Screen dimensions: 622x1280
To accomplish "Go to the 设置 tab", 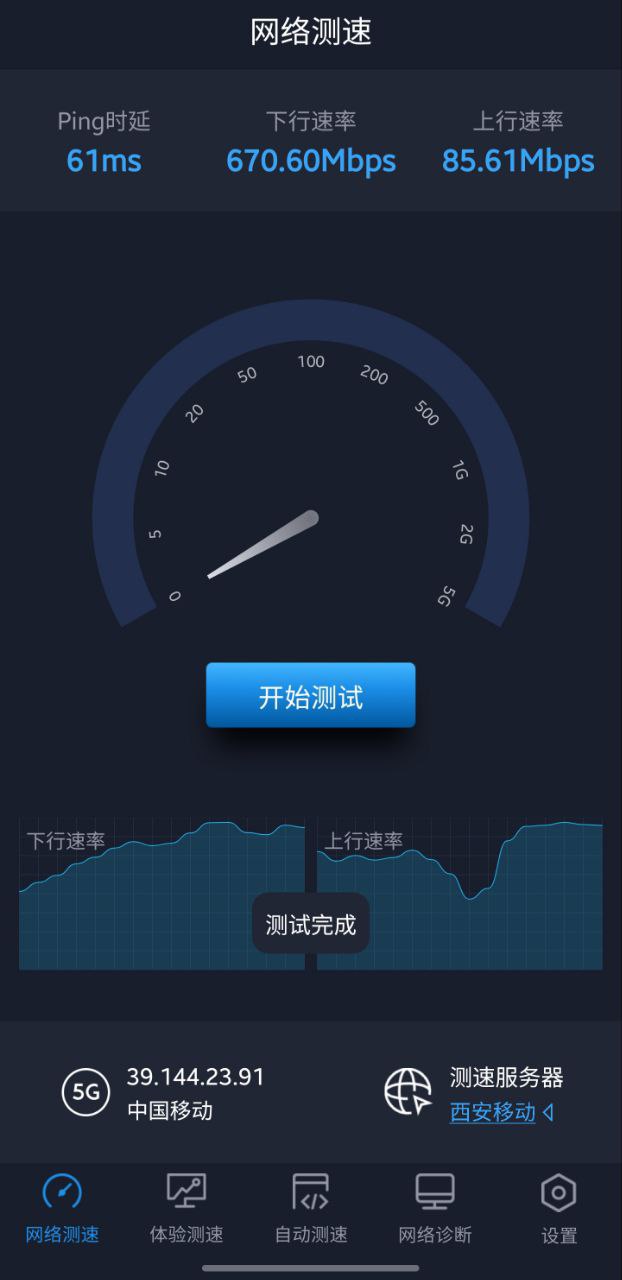I will [x=559, y=1208].
